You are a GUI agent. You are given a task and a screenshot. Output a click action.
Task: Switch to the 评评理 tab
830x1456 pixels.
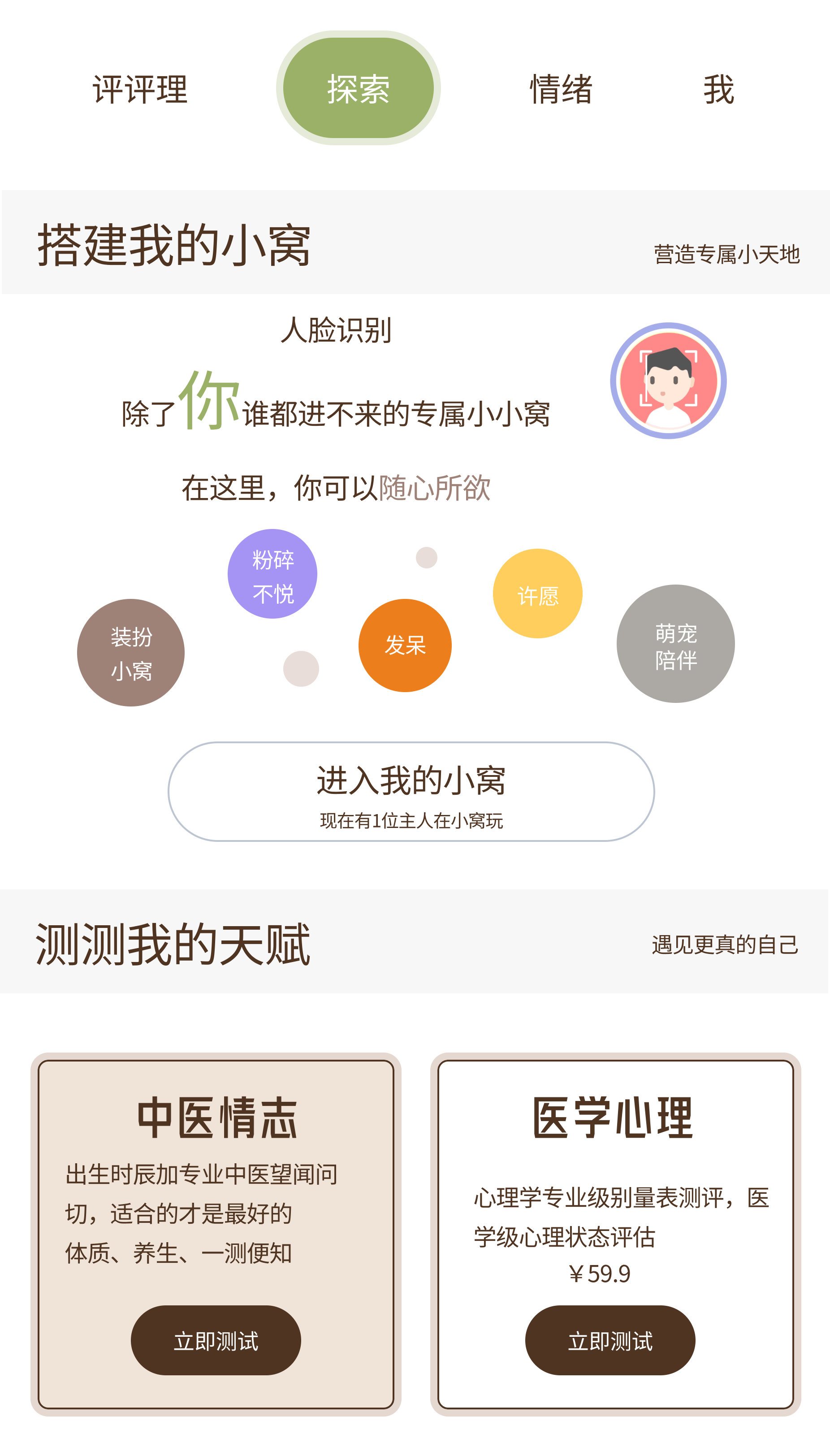coord(140,90)
